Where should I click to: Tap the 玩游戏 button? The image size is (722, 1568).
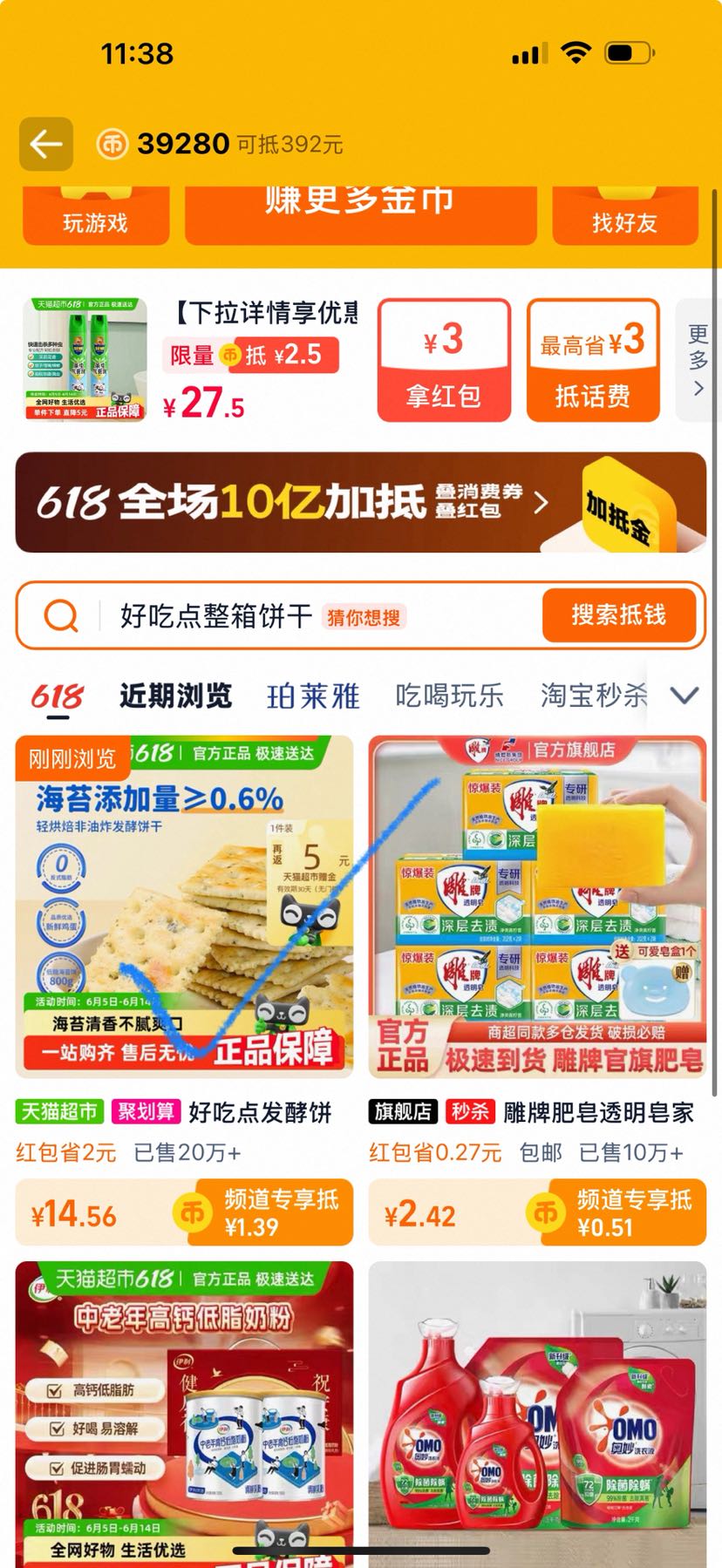pyautogui.click(x=96, y=221)
